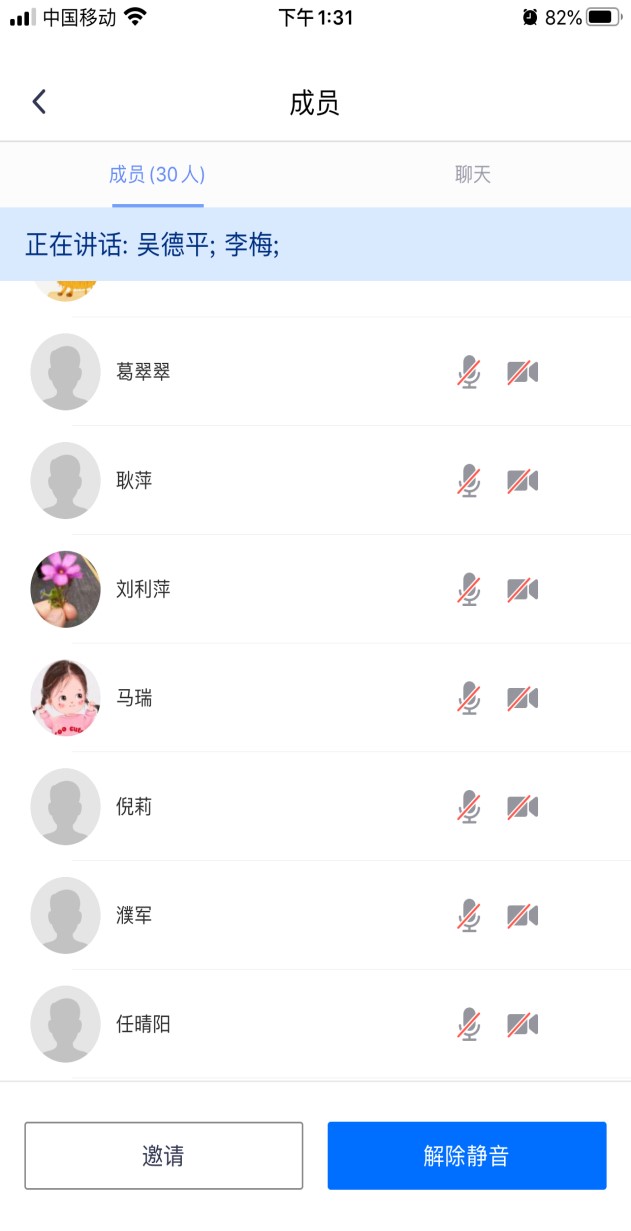
Task: Tap 解除静音 to unmute
Action: point(466,1156)
